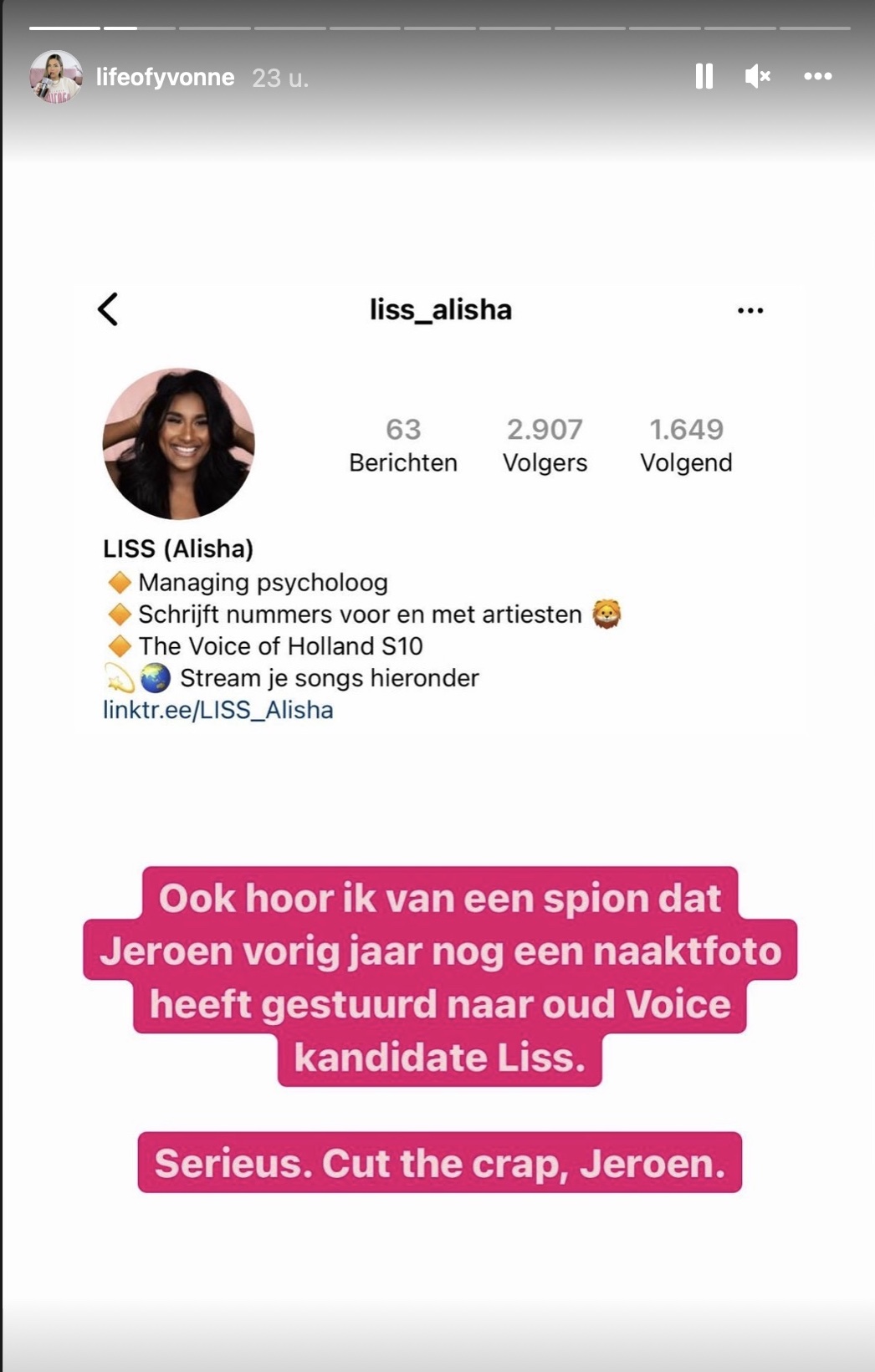Click the liss_alisha username header
This screenshot has height=1372, width=875.
[x=441, y=309]
